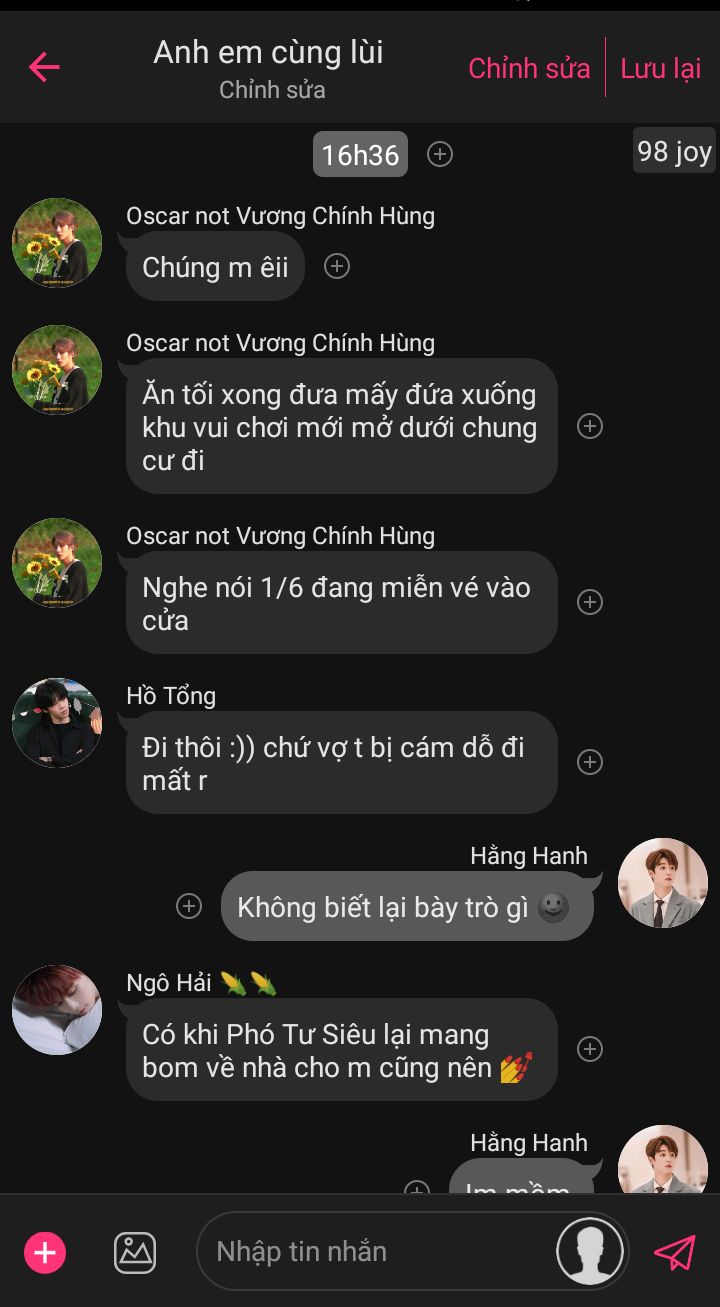Send the message with the paper plane
This screenshot has width=720, height=1307.
click(x=674, y=1252)
